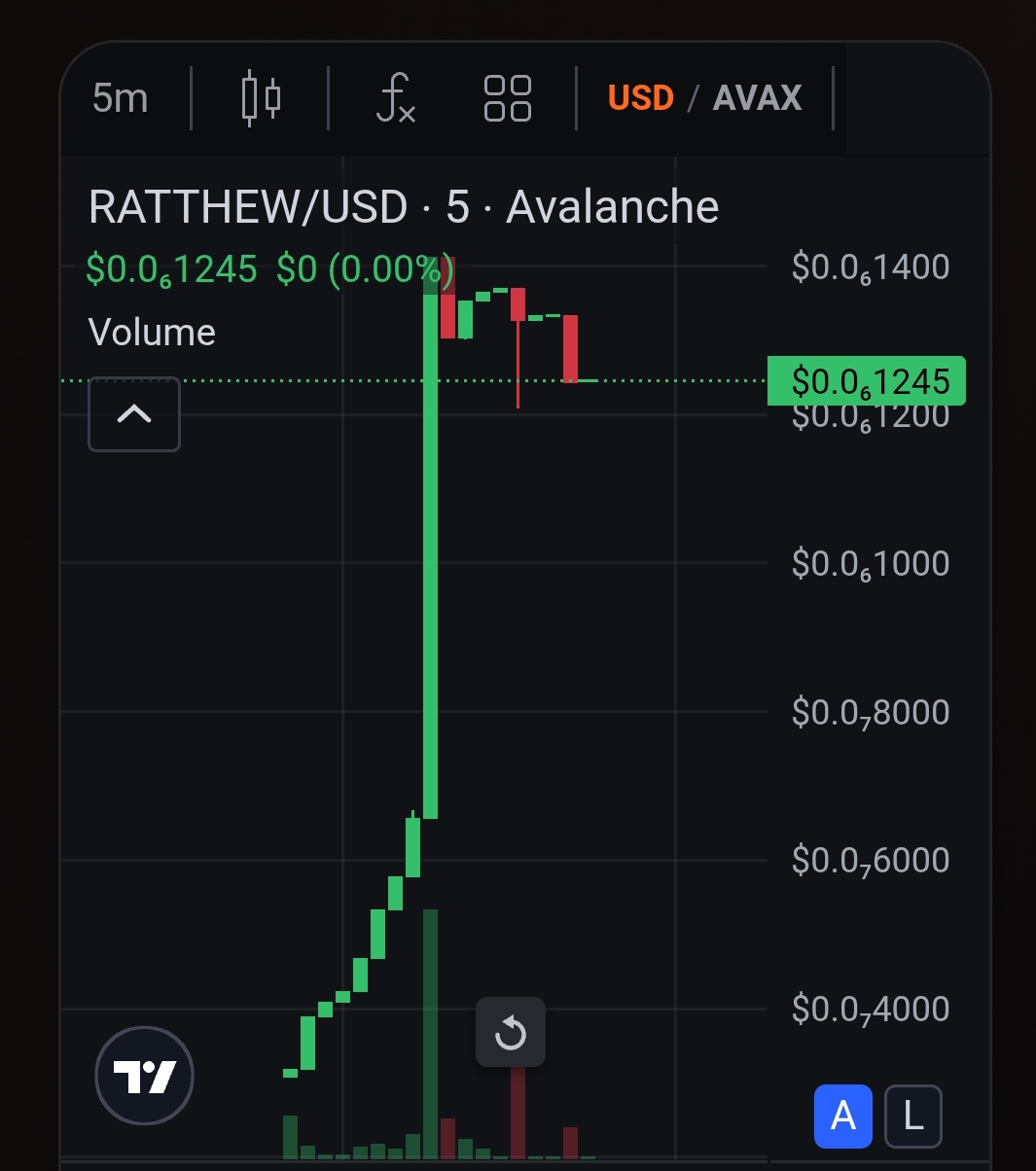Reset the chart view
The width and height of the screenshot is (1036, 1171).
511,1033
